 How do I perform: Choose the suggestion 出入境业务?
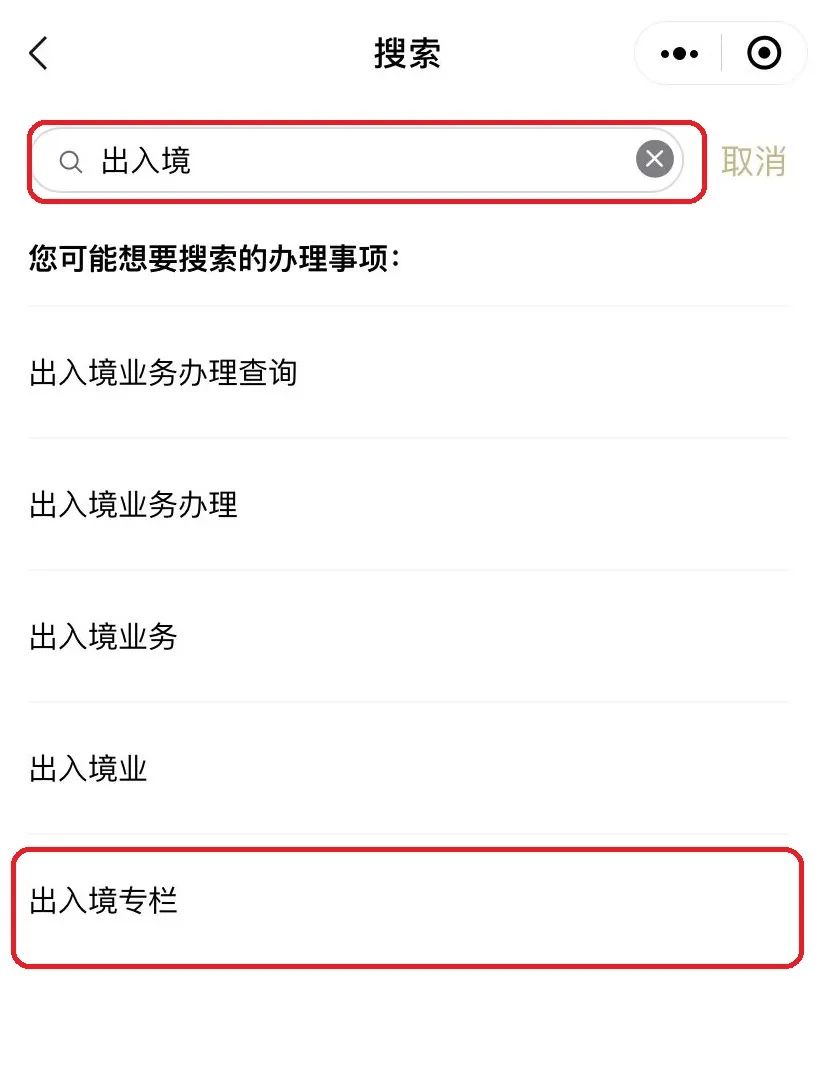[104, 637]
